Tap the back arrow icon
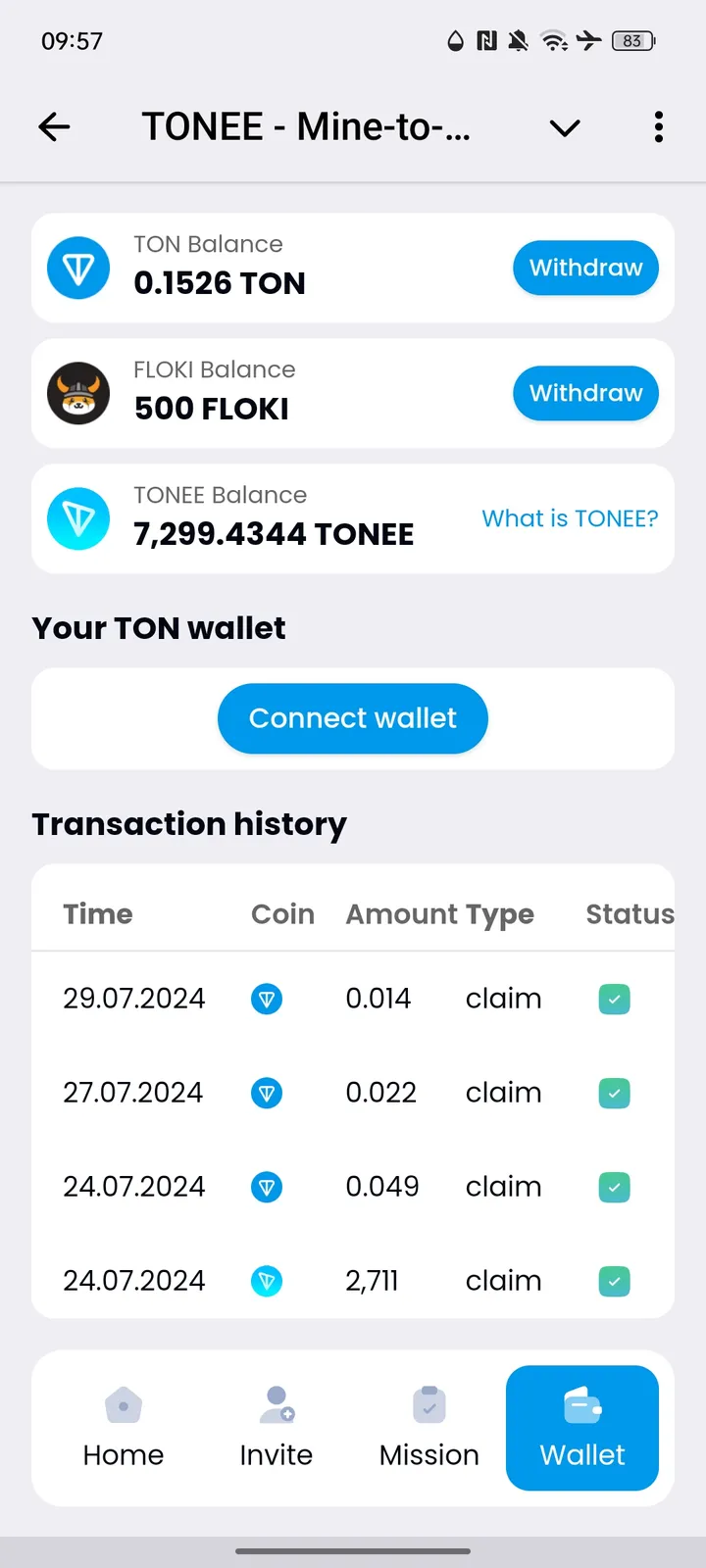Screen dimensions: 706x1568 point(54,127)
